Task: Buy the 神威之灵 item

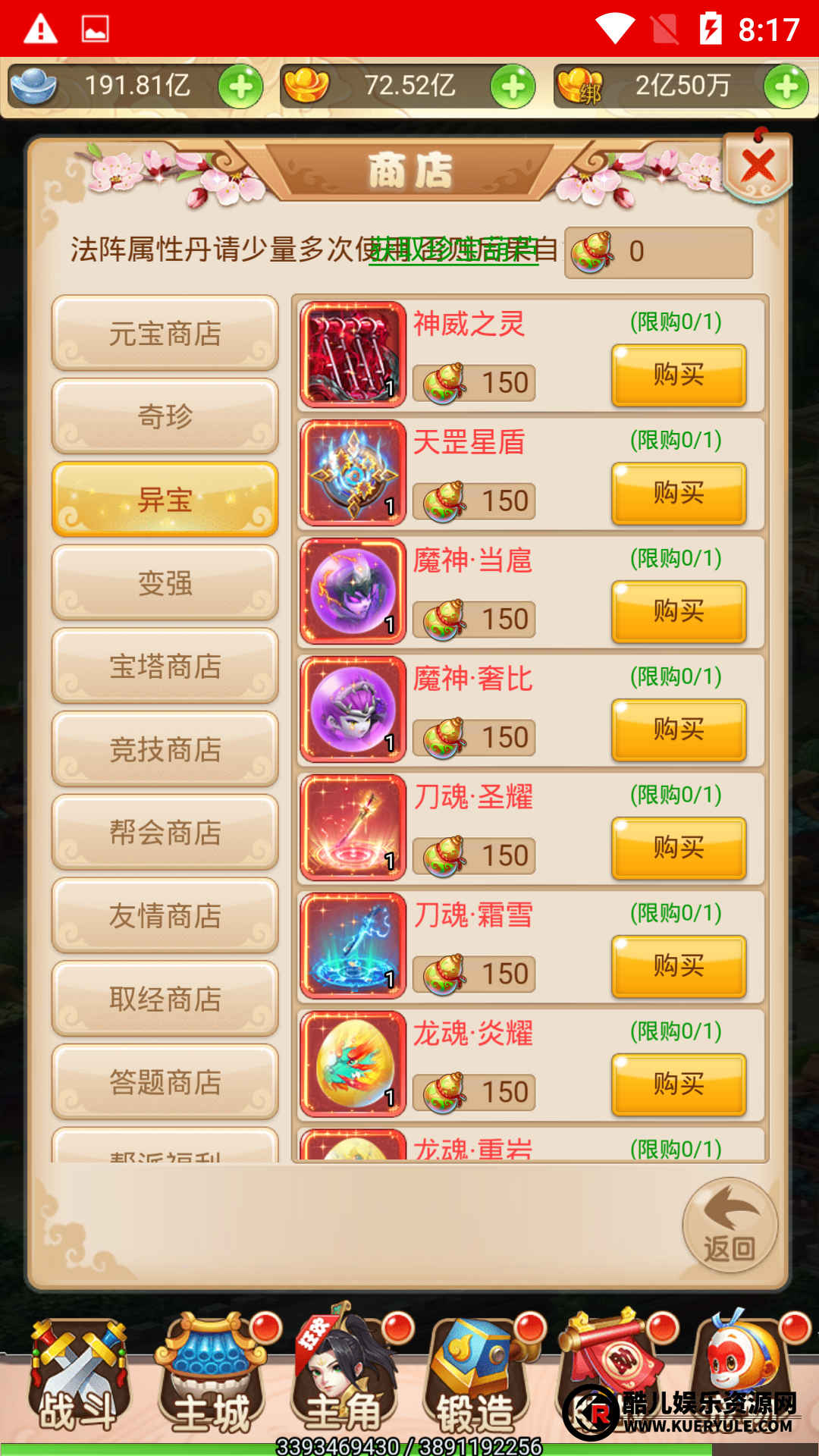Action: coord(679,375)
